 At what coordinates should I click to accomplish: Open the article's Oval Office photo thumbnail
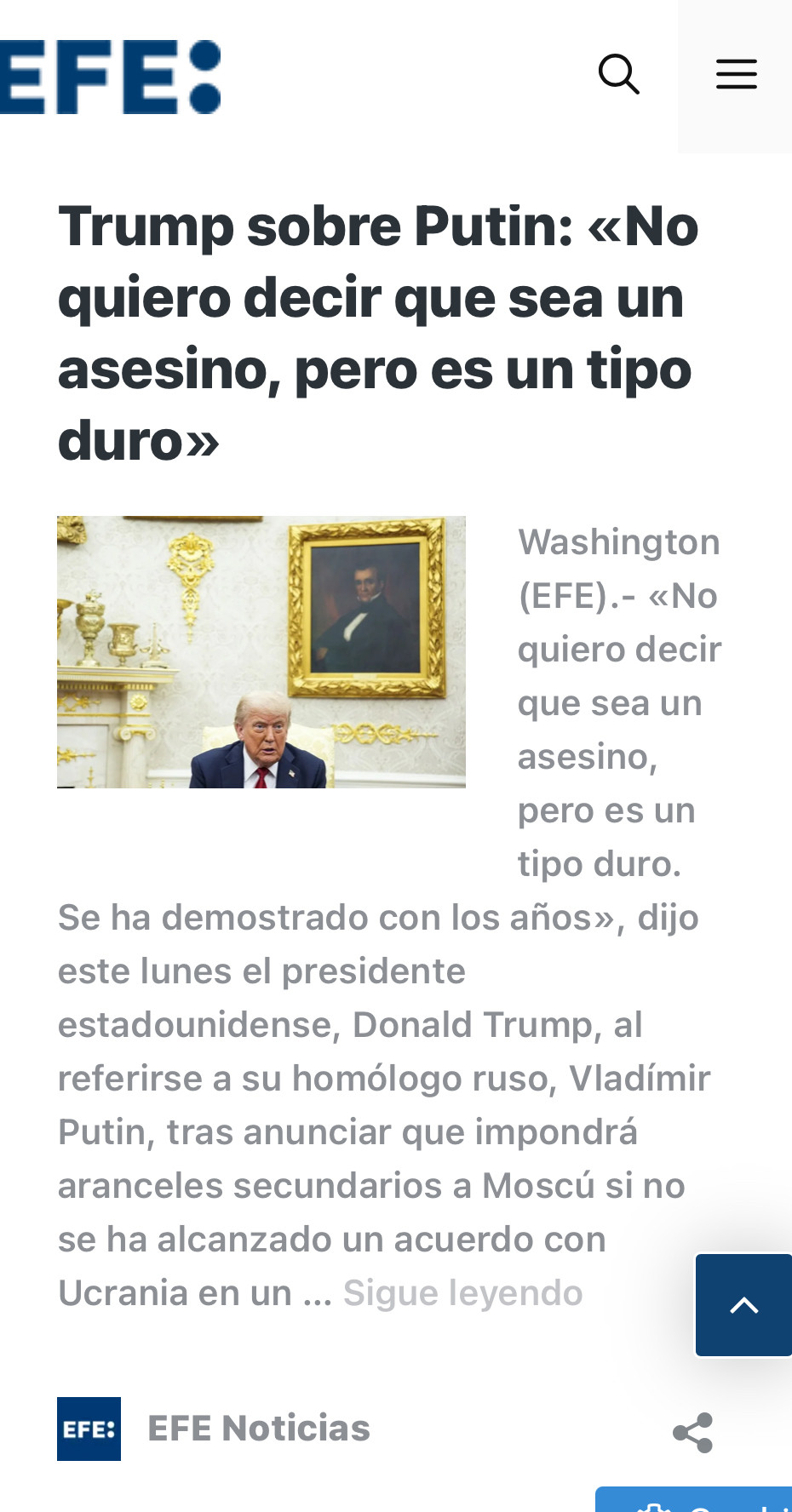point(261,651)
